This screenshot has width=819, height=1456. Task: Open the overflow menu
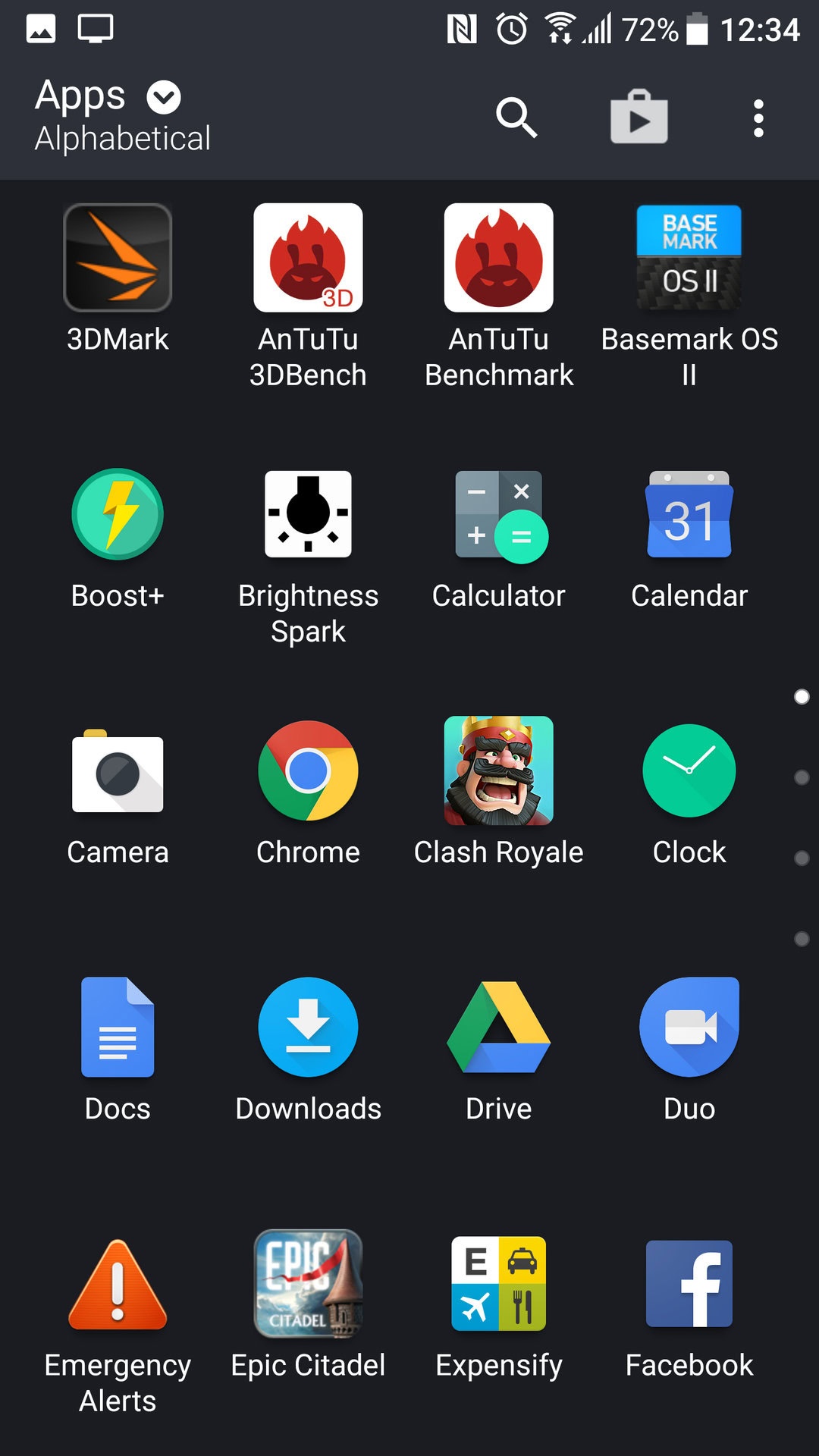point(758,118)
